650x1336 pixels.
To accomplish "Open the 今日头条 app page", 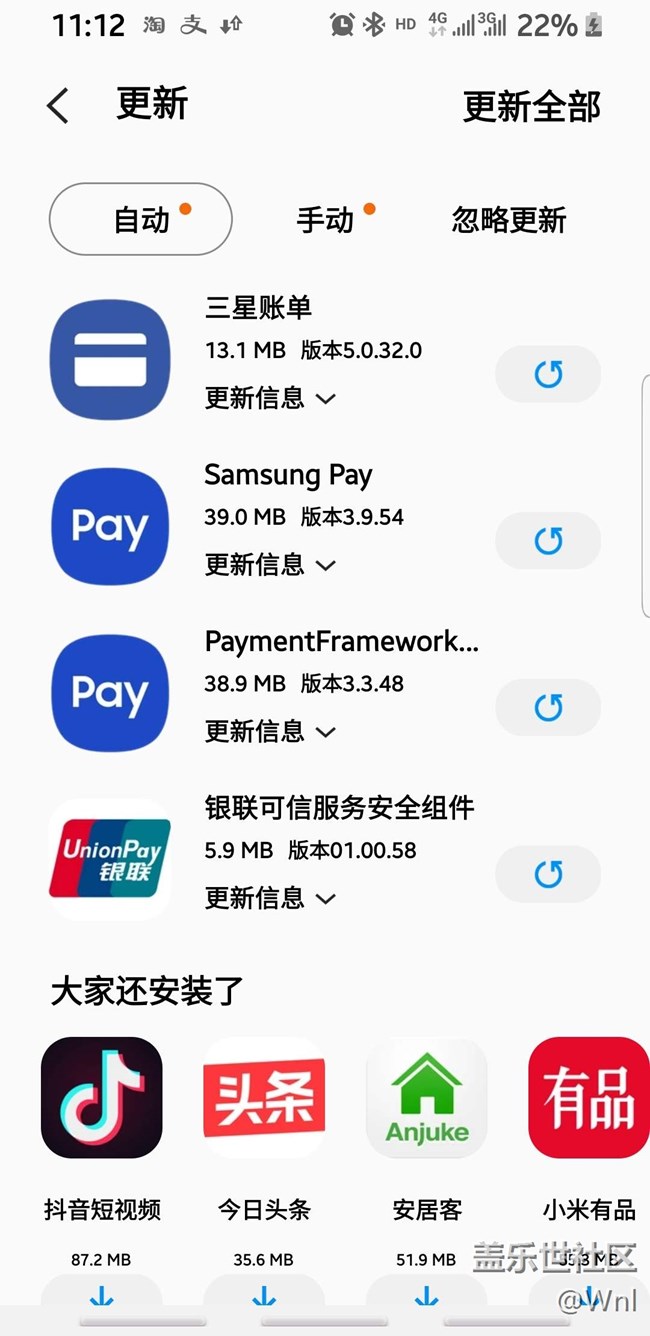I will pos(264,1097).
